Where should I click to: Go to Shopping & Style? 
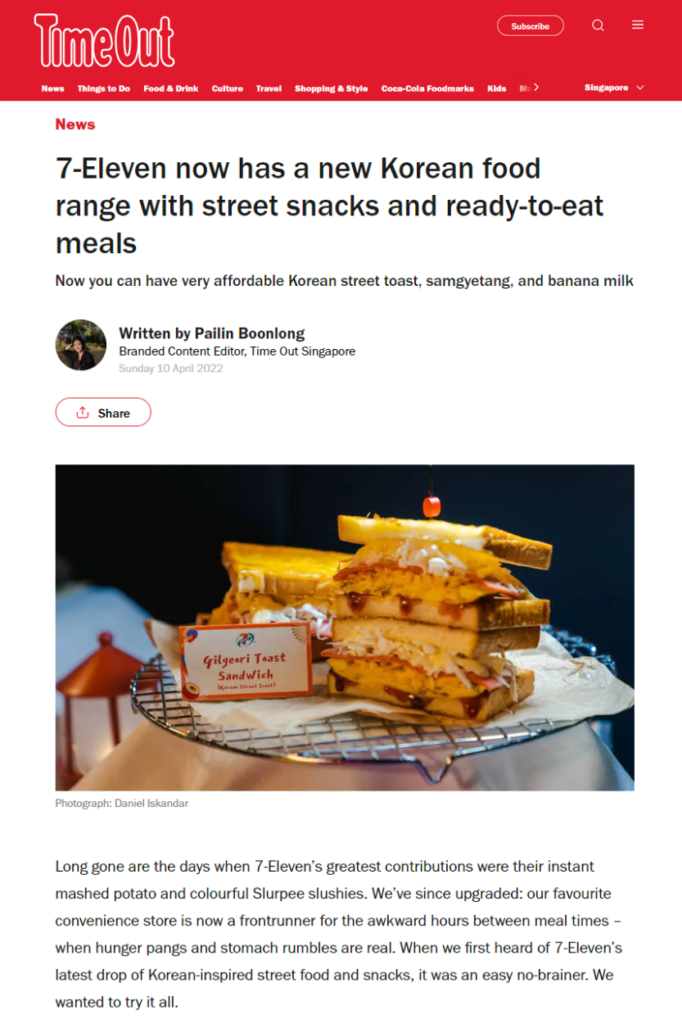pos(331,88)
